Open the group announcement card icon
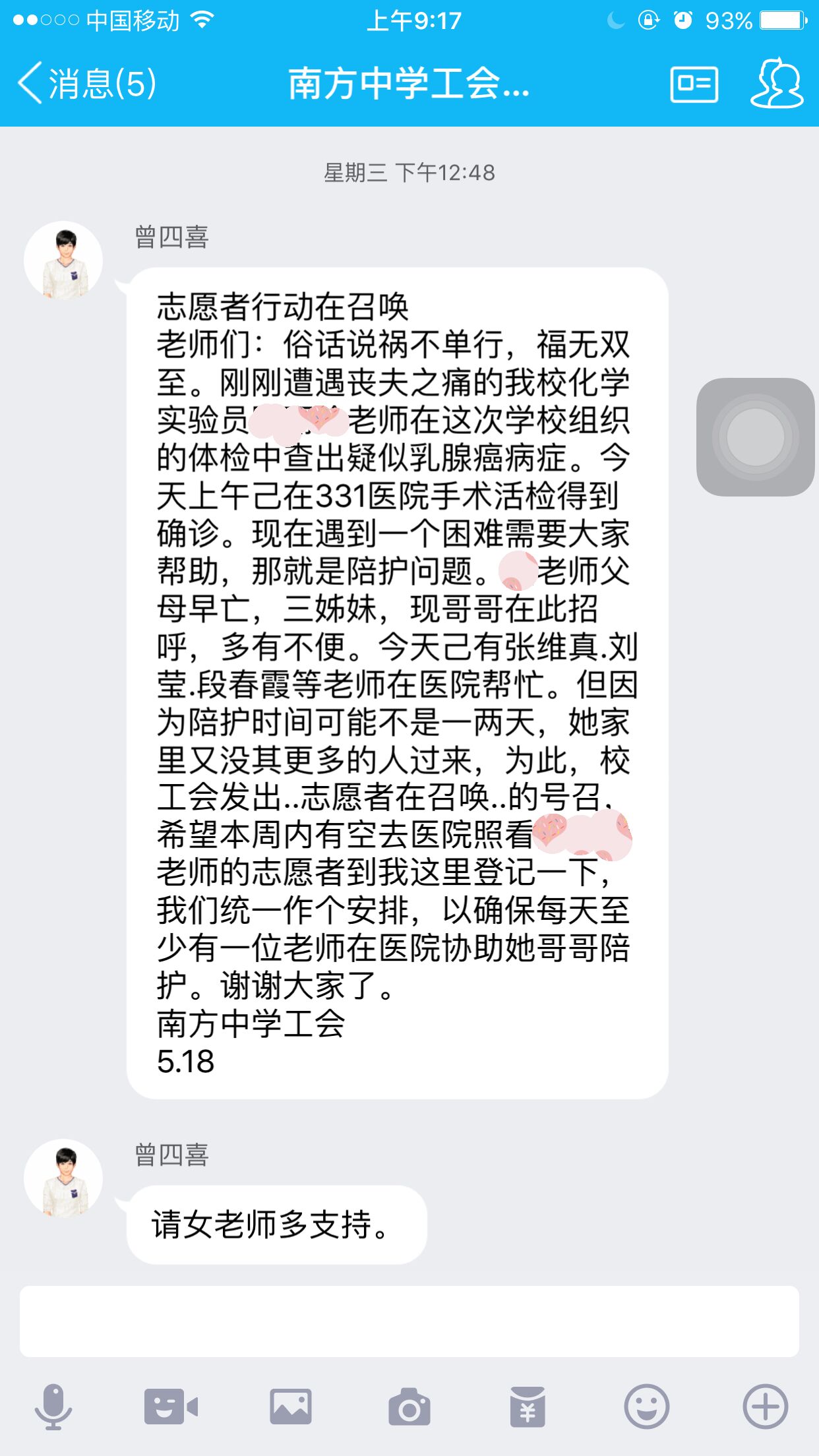Screen dimensions: 819x1456 click(694, 84)
